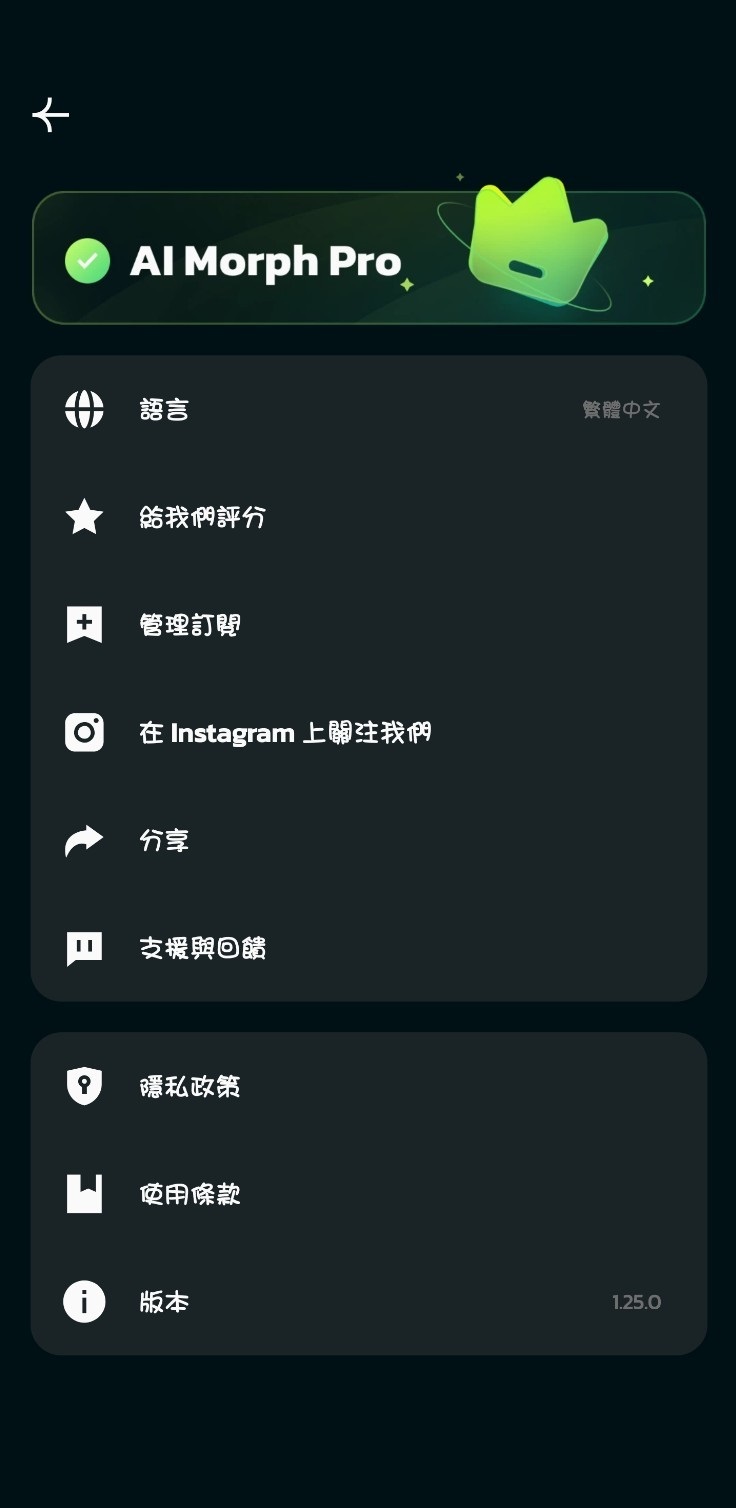Go back using the arrow icon
This screenshot has height=1508, width=736.
pos(51,116)
